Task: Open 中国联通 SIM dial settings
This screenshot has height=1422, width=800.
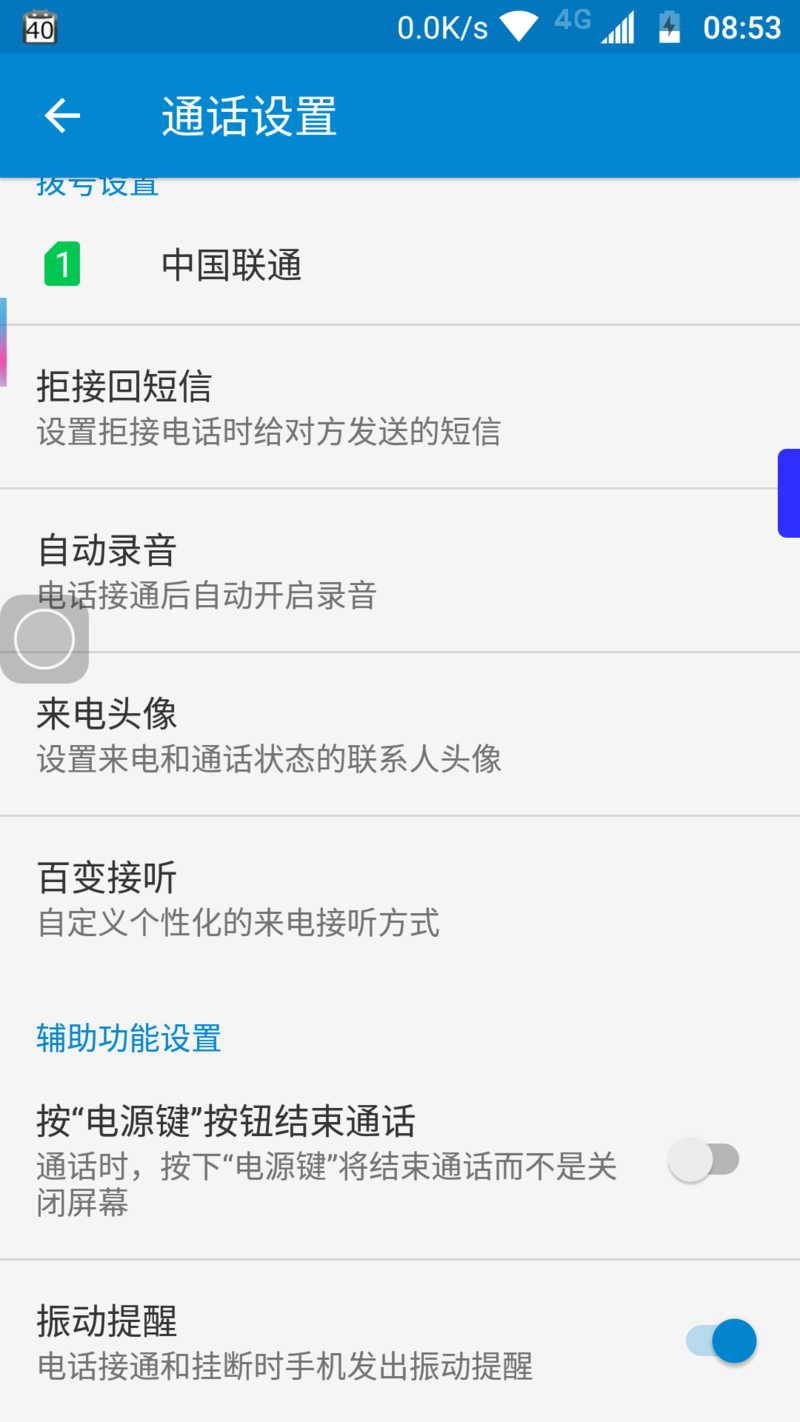Action: [x=232, y=266]
